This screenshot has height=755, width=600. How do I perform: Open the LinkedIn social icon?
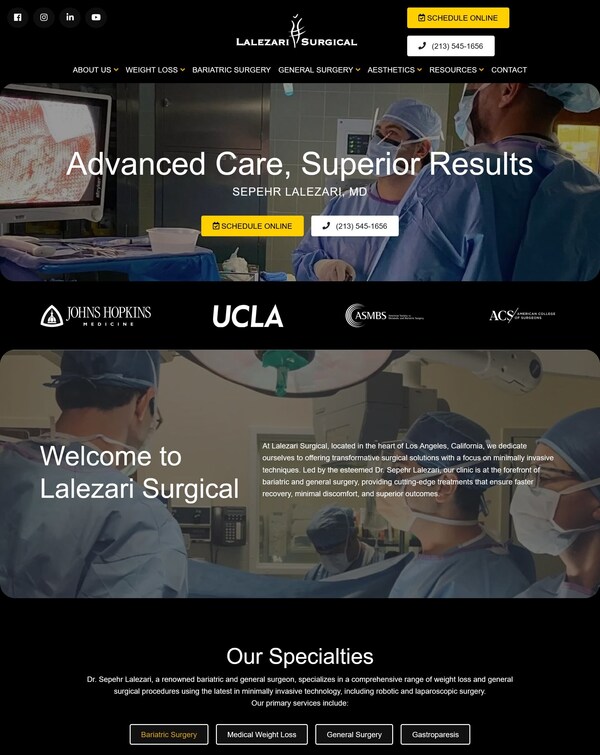pyautogui.click(x=70, y=17)
